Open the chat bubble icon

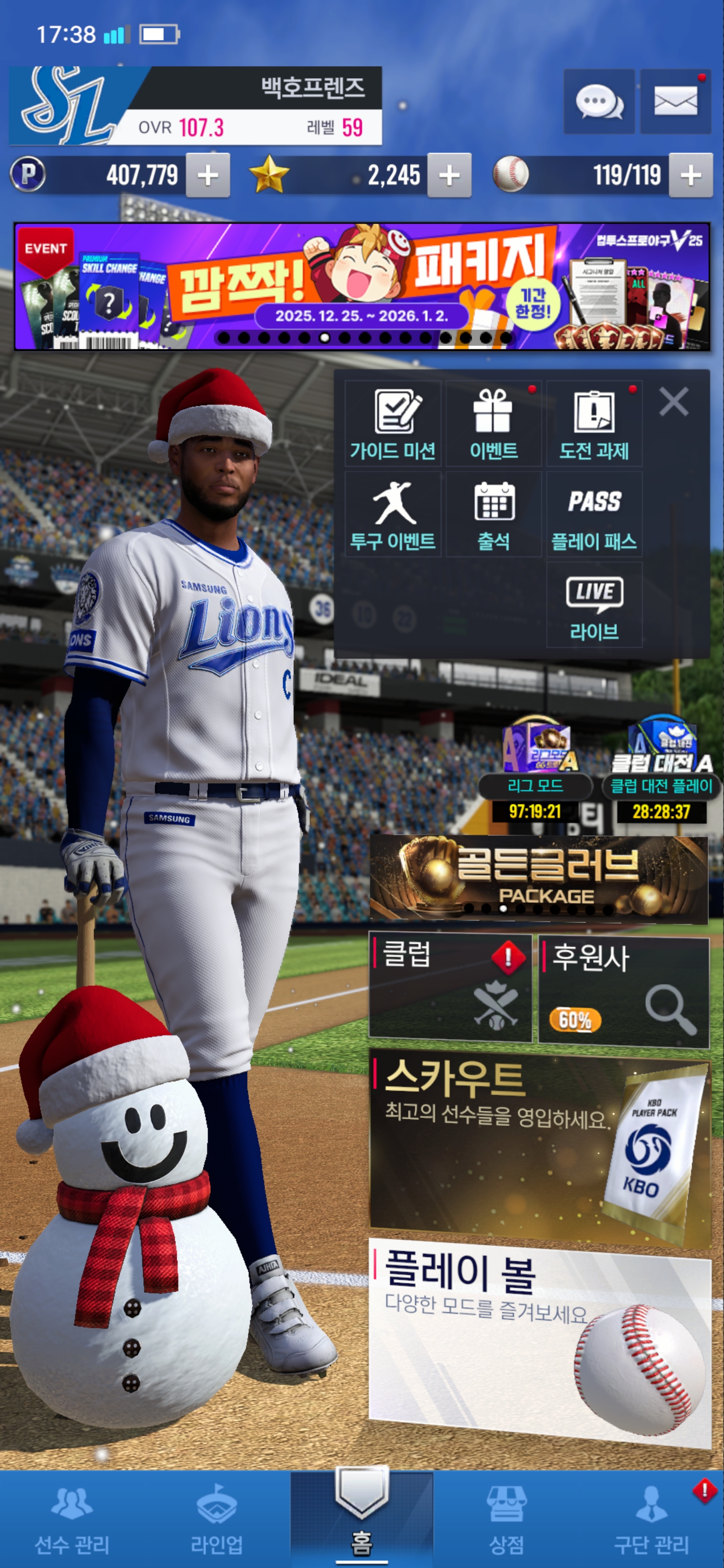(599, 102)
